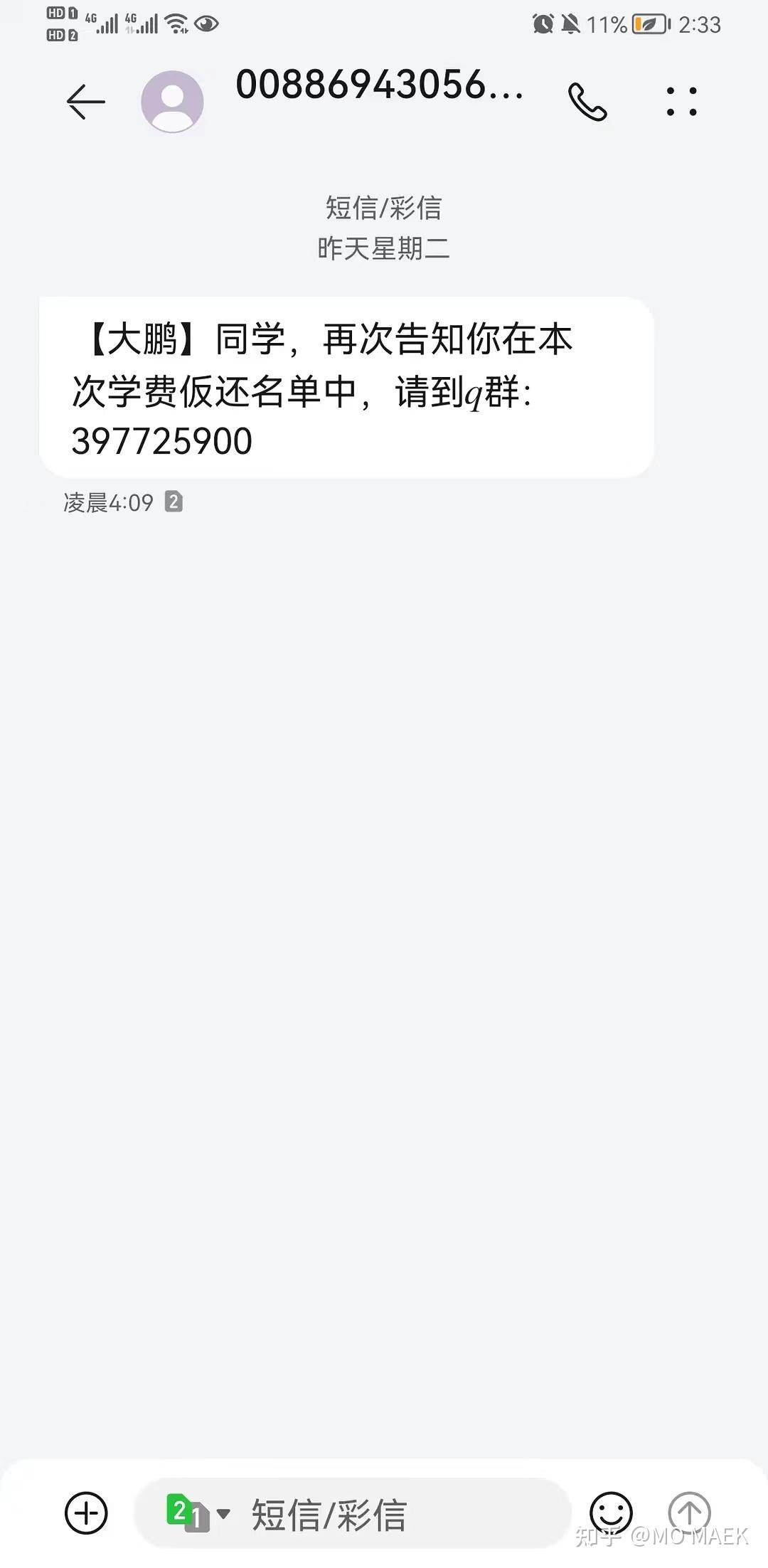Open the sender's contact avatar
Viewport: 768px width, 1568px height.
pyautogui.click(x=172, y=102)
